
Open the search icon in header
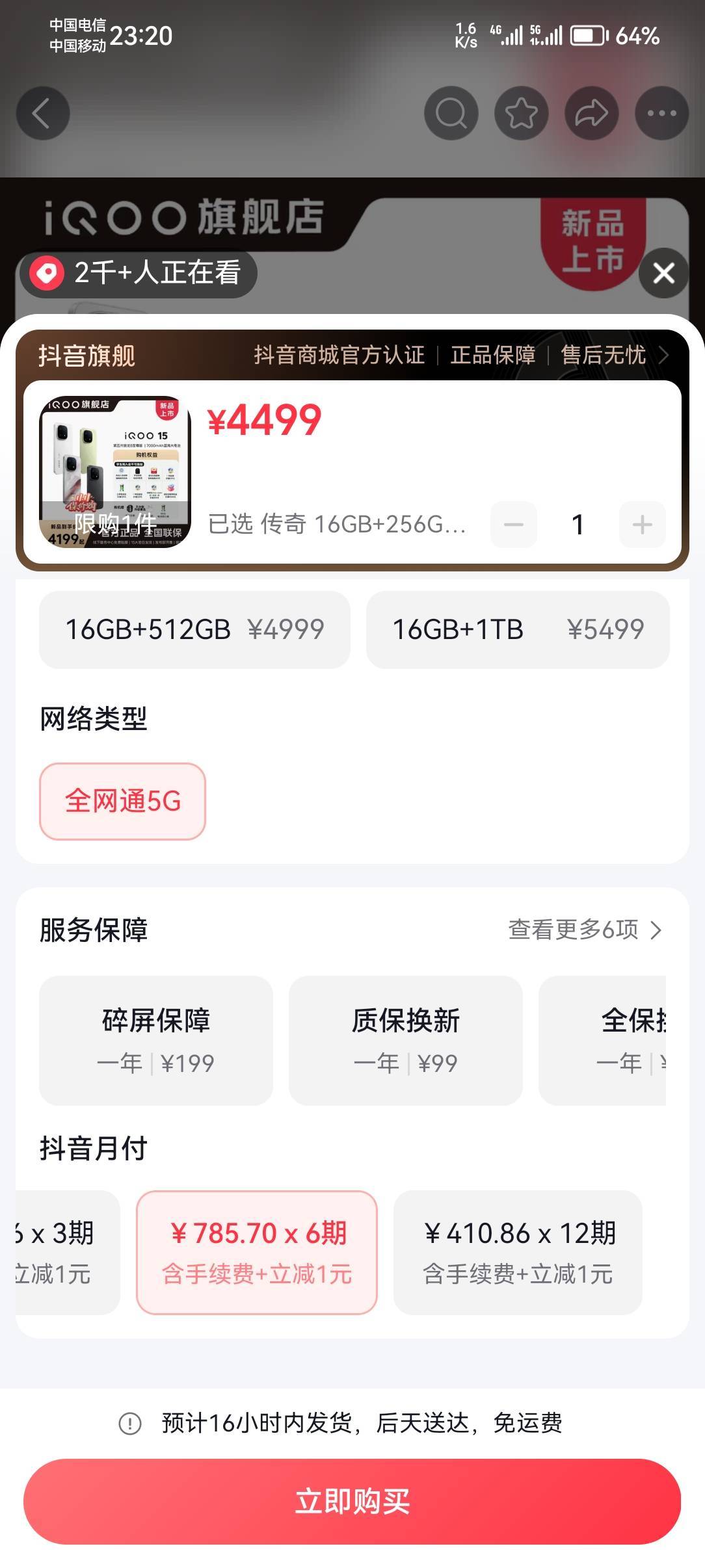[x=451, y=113]
